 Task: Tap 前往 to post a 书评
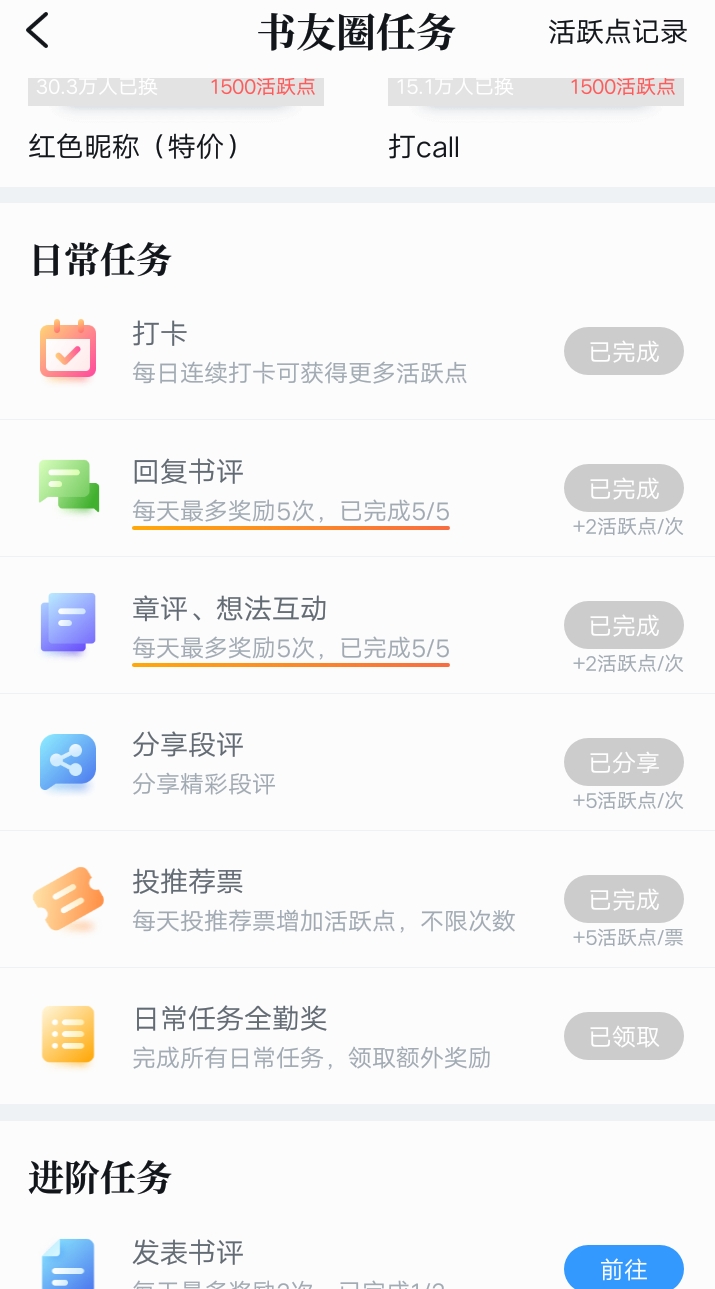pyautogui.click(x=624, y=1268)
